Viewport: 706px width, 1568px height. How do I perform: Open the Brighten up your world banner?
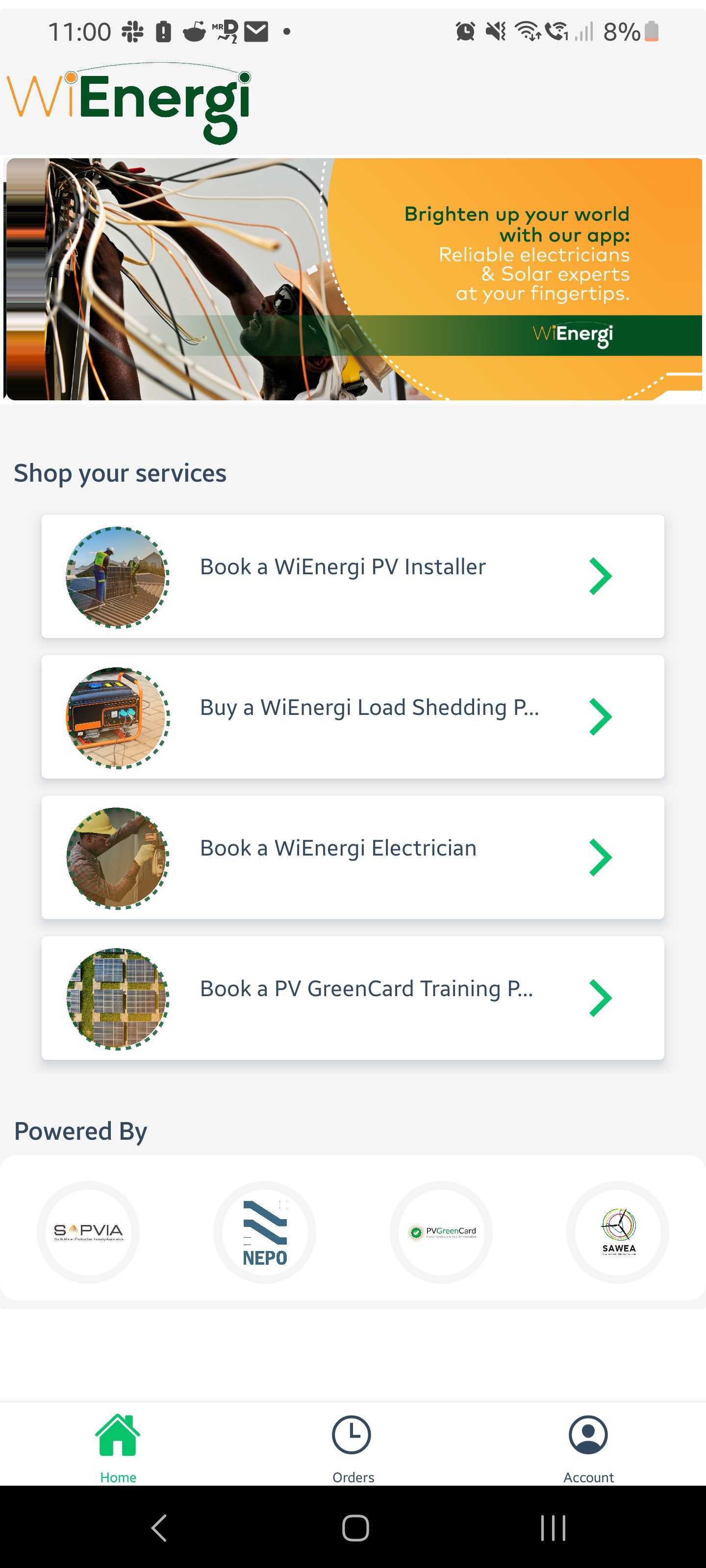pyautogui.click(x=353, y=279)
